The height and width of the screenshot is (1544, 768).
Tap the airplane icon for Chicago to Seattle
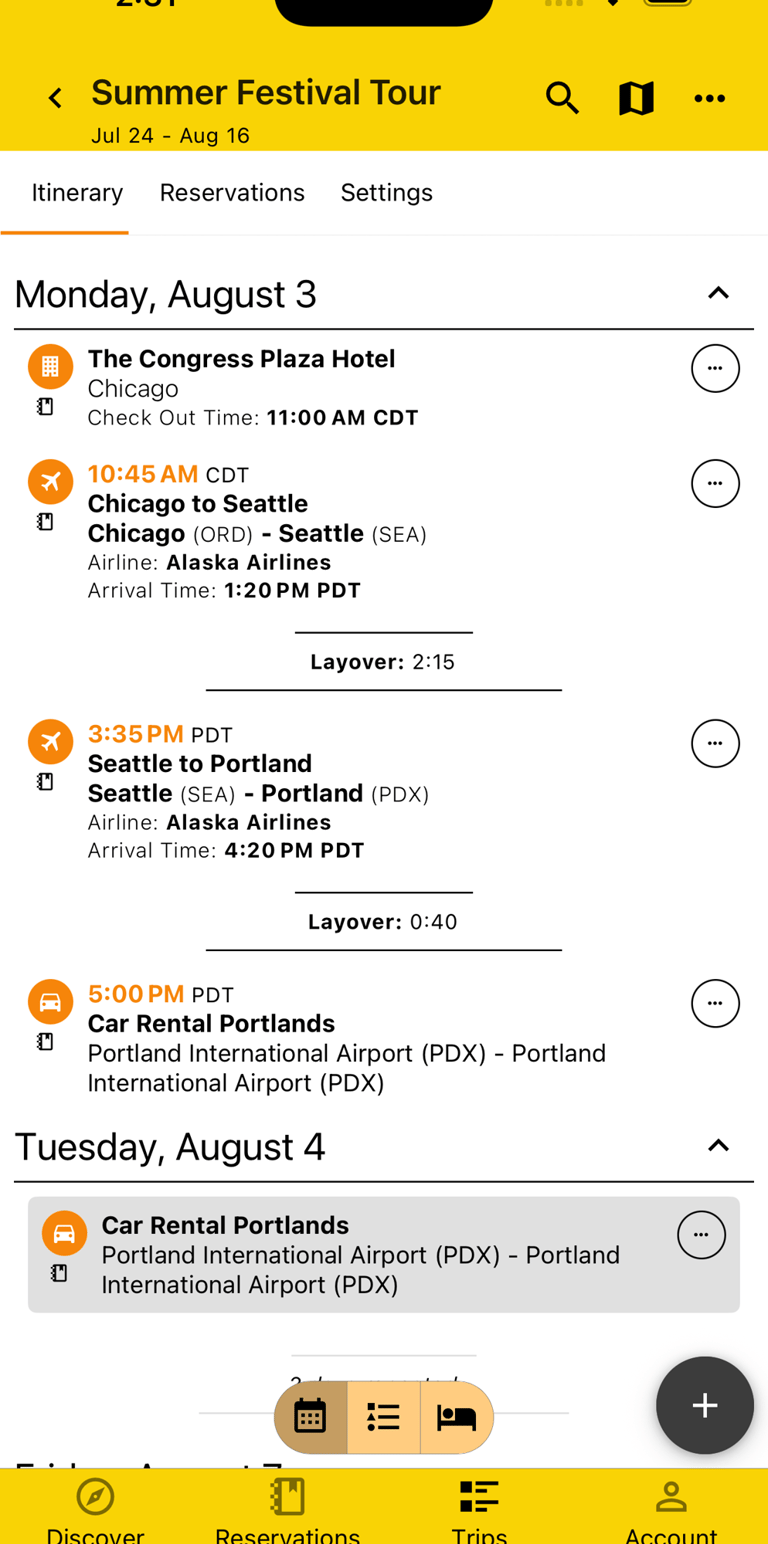pyautogui.click(x=50, y=481)
